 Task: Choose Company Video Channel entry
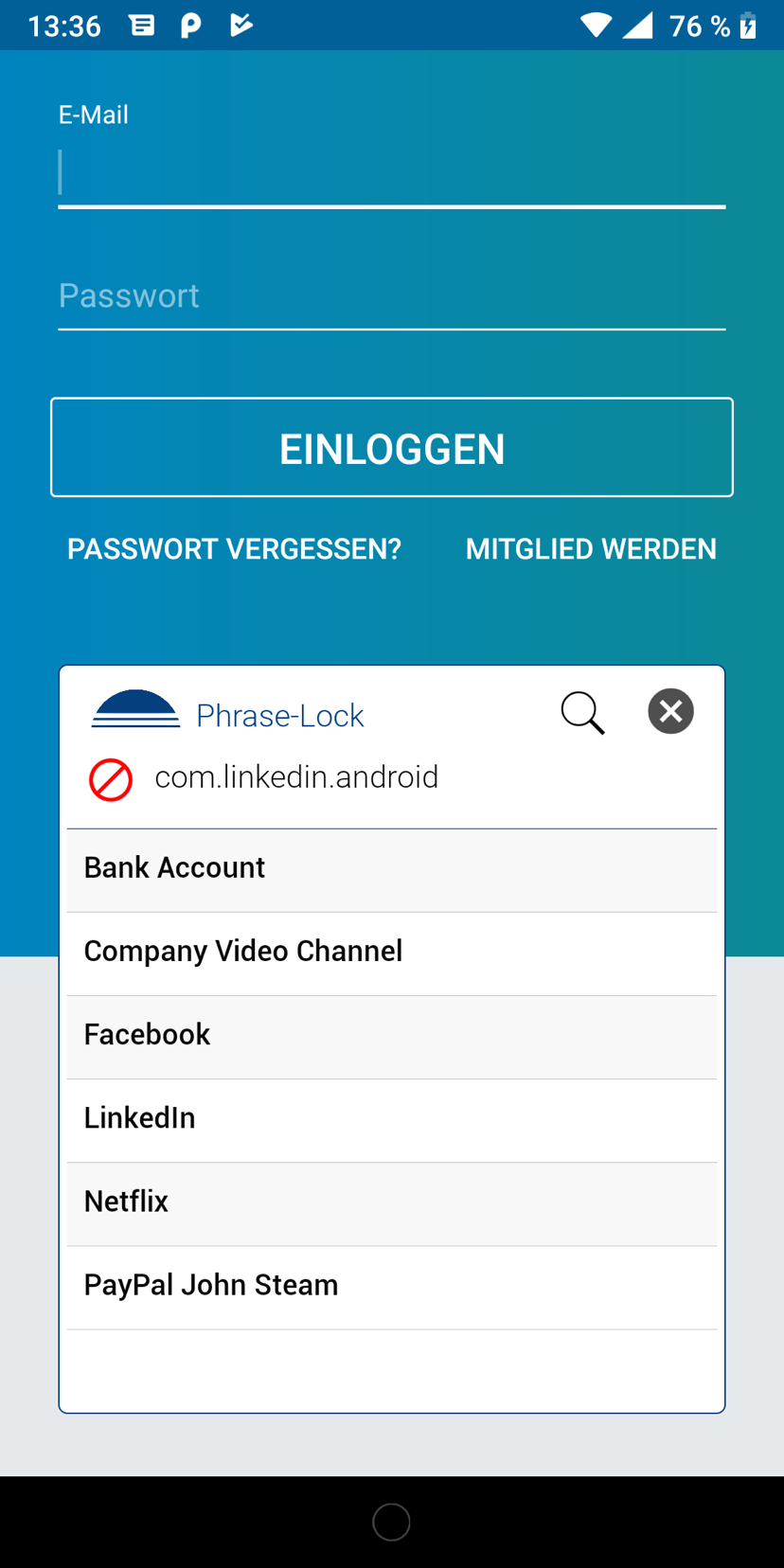pyautogui.click(x=392, y=953)
